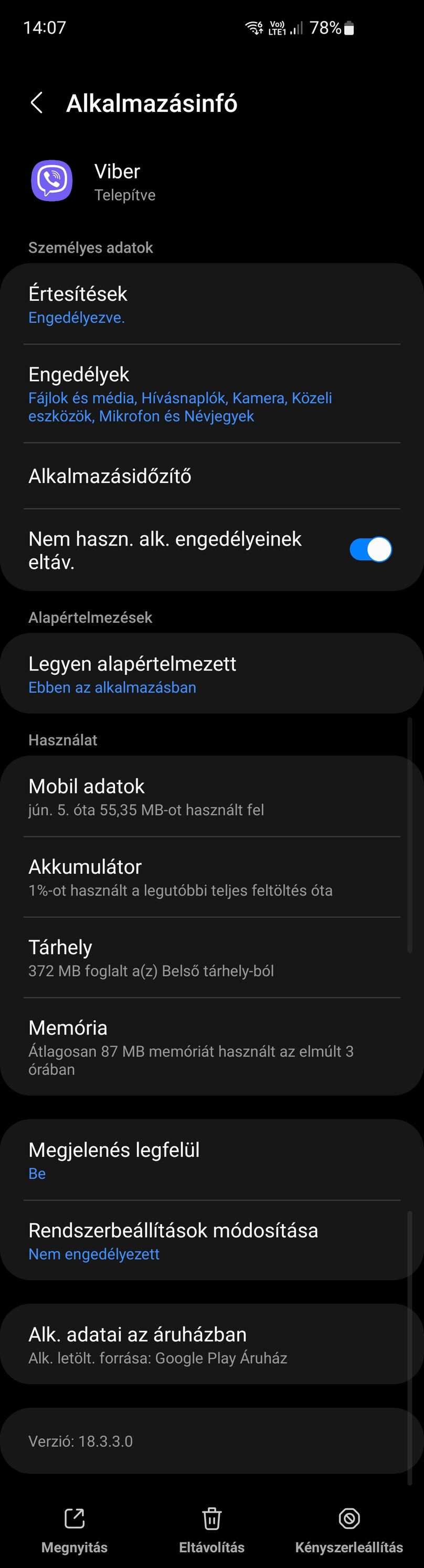Image resolution: width=424 pixels, height=1568 pixels.
Task: Tap Megnyitás to launch Viber
Action: pos(74,1529)
